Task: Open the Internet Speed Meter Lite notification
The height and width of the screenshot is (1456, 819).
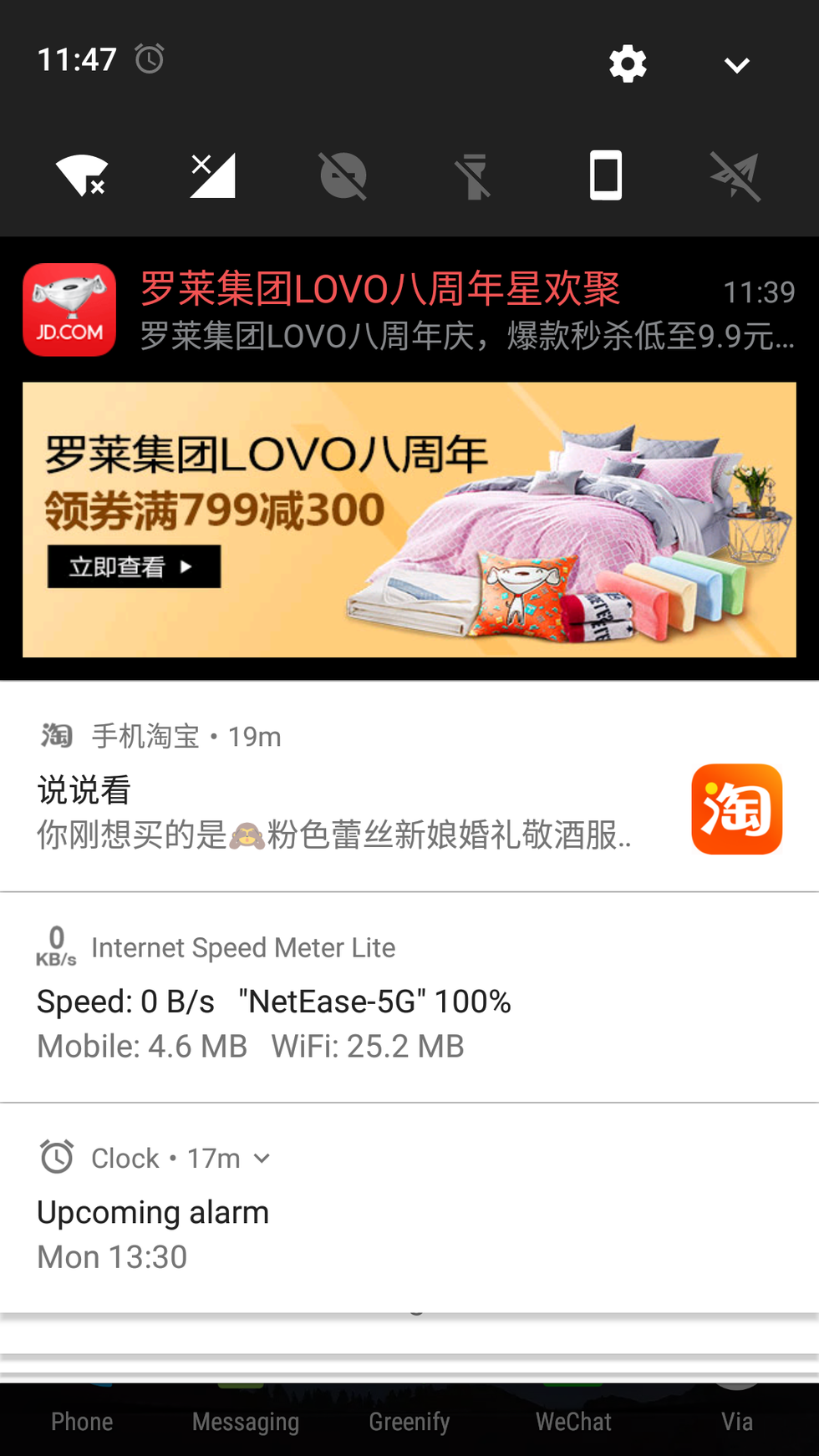Action: 409,997
